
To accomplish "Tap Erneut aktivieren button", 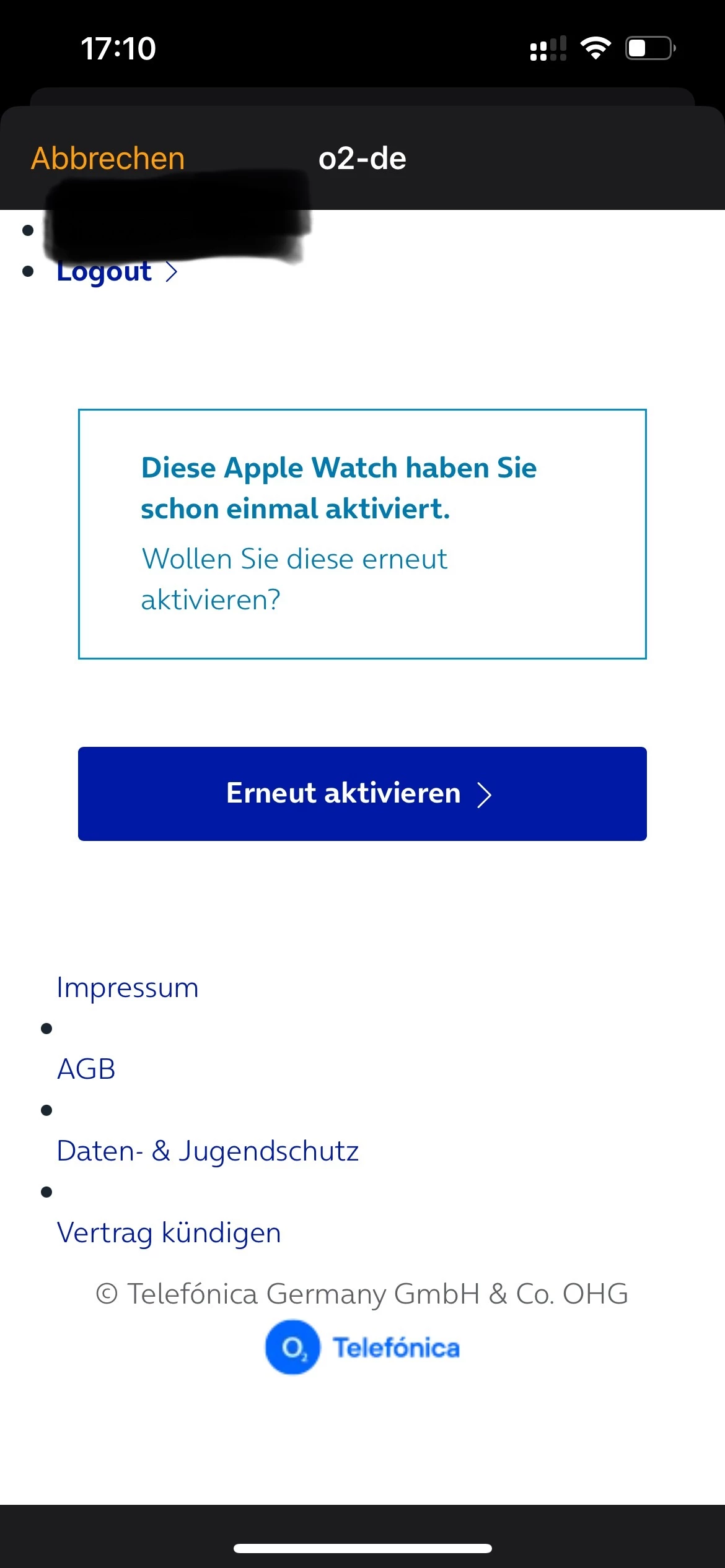I will tap(362, 793).
